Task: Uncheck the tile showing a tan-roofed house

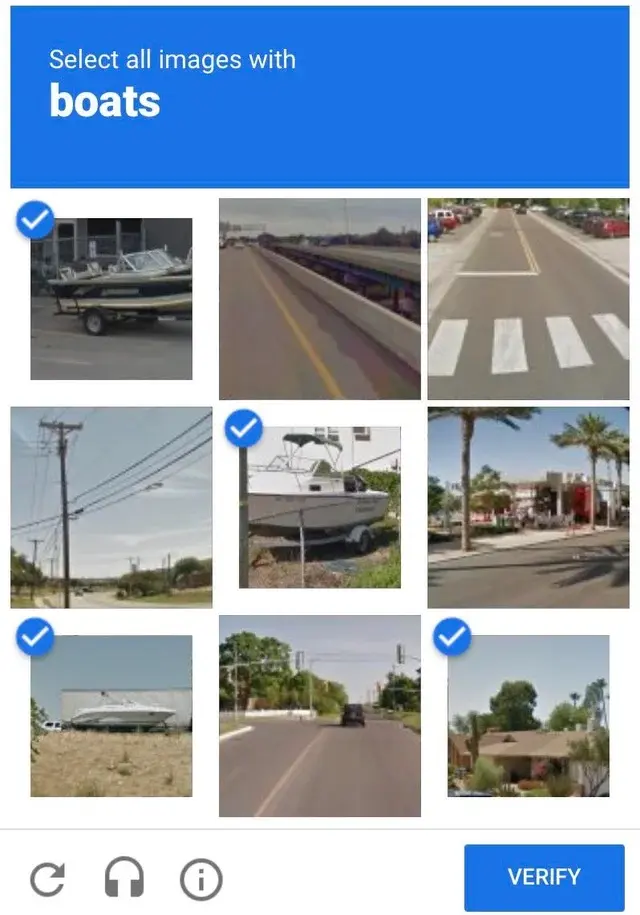Action: (528, 715)
